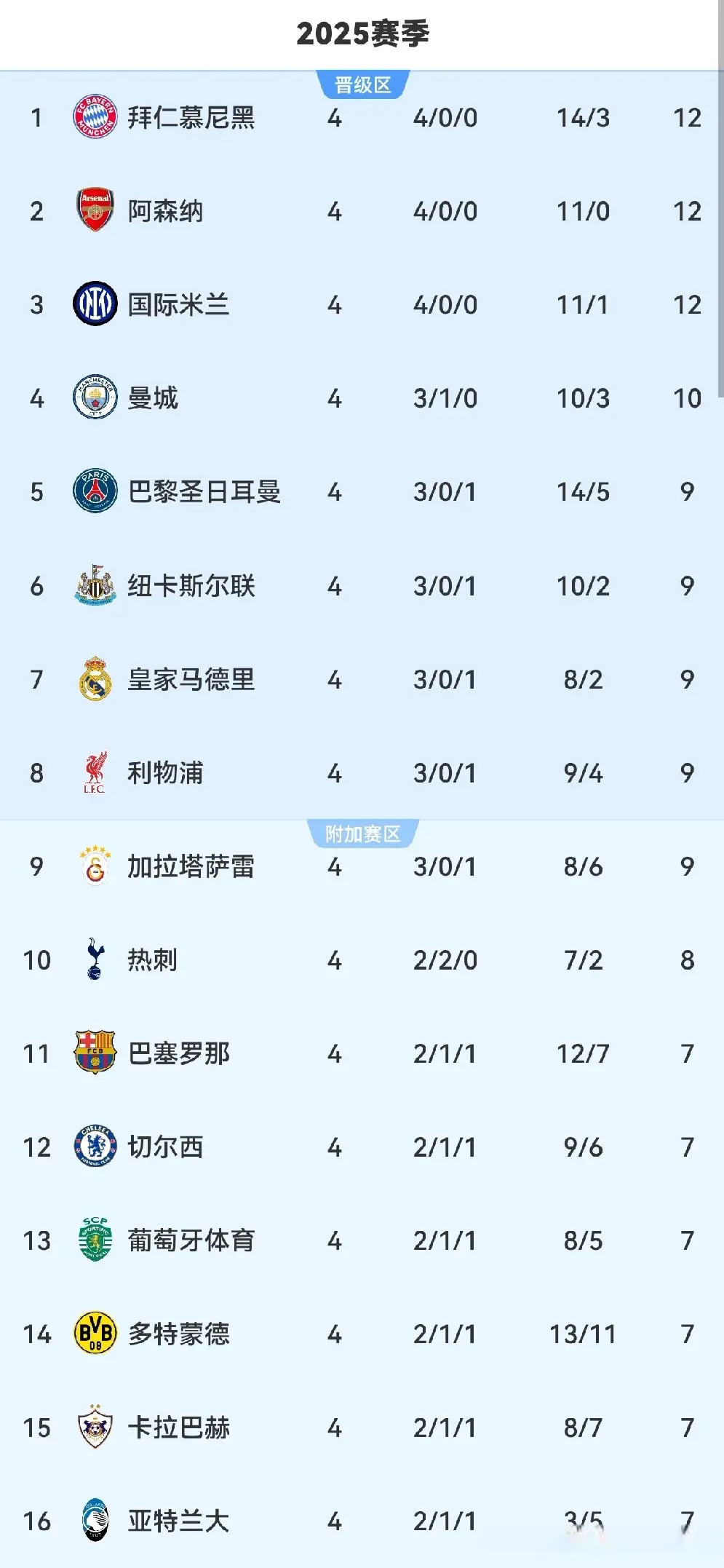The image size is (724, 1568).
Task: Tap the Dortmund (多特蒙德) team row
Action: point(178,1334)
